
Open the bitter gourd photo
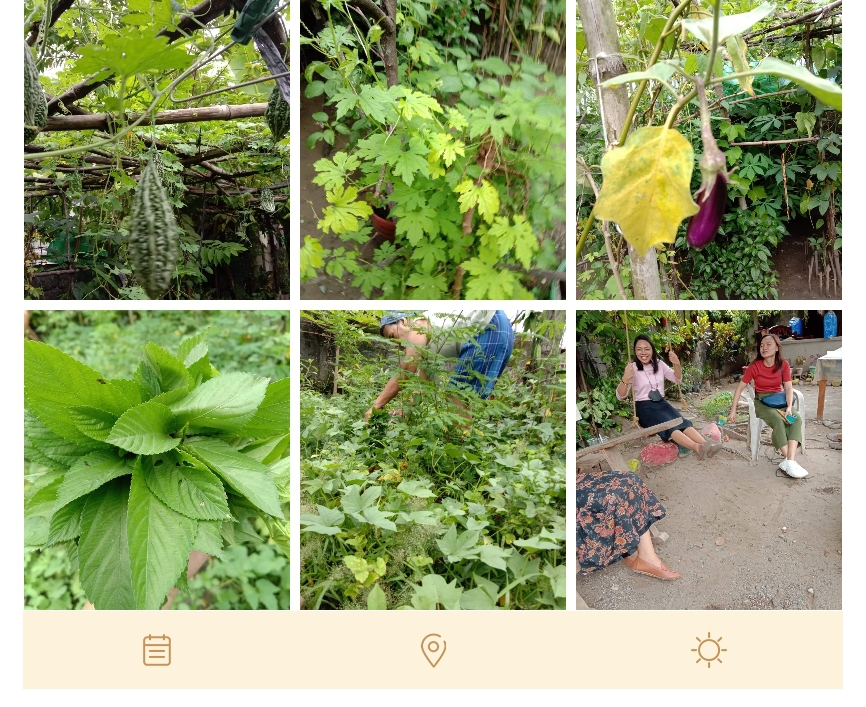157,150
